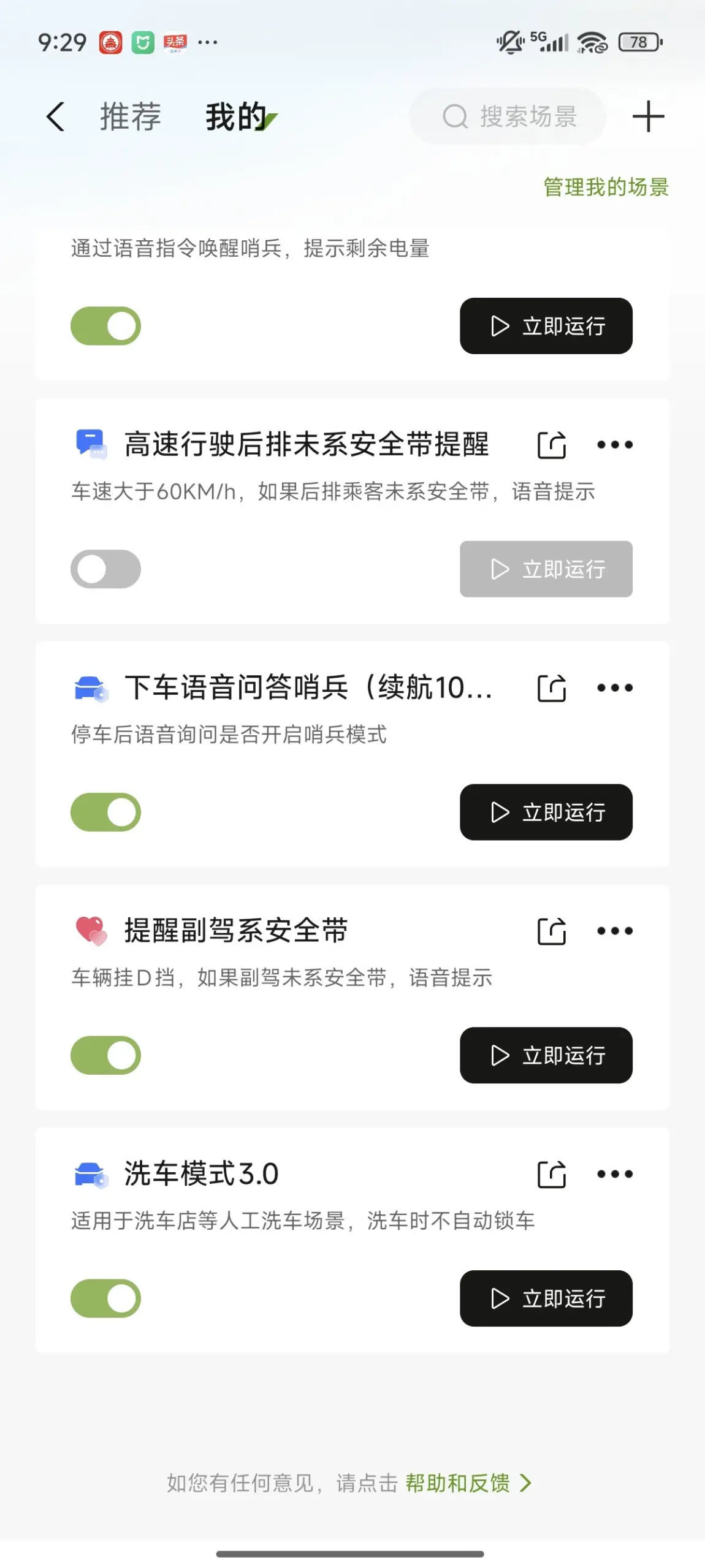Disable the 下车语音问答哨兵 switch

pos(106,812)
